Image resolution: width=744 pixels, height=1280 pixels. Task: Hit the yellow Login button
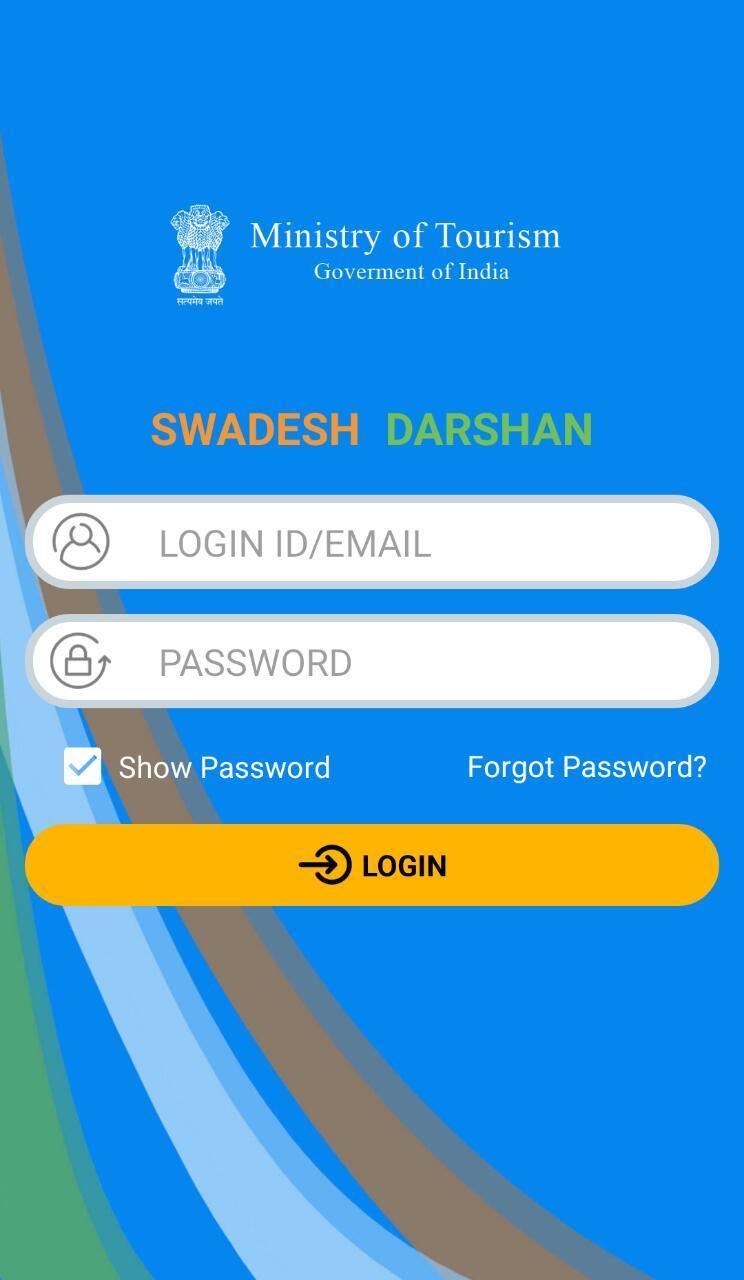tap(372, 865)
